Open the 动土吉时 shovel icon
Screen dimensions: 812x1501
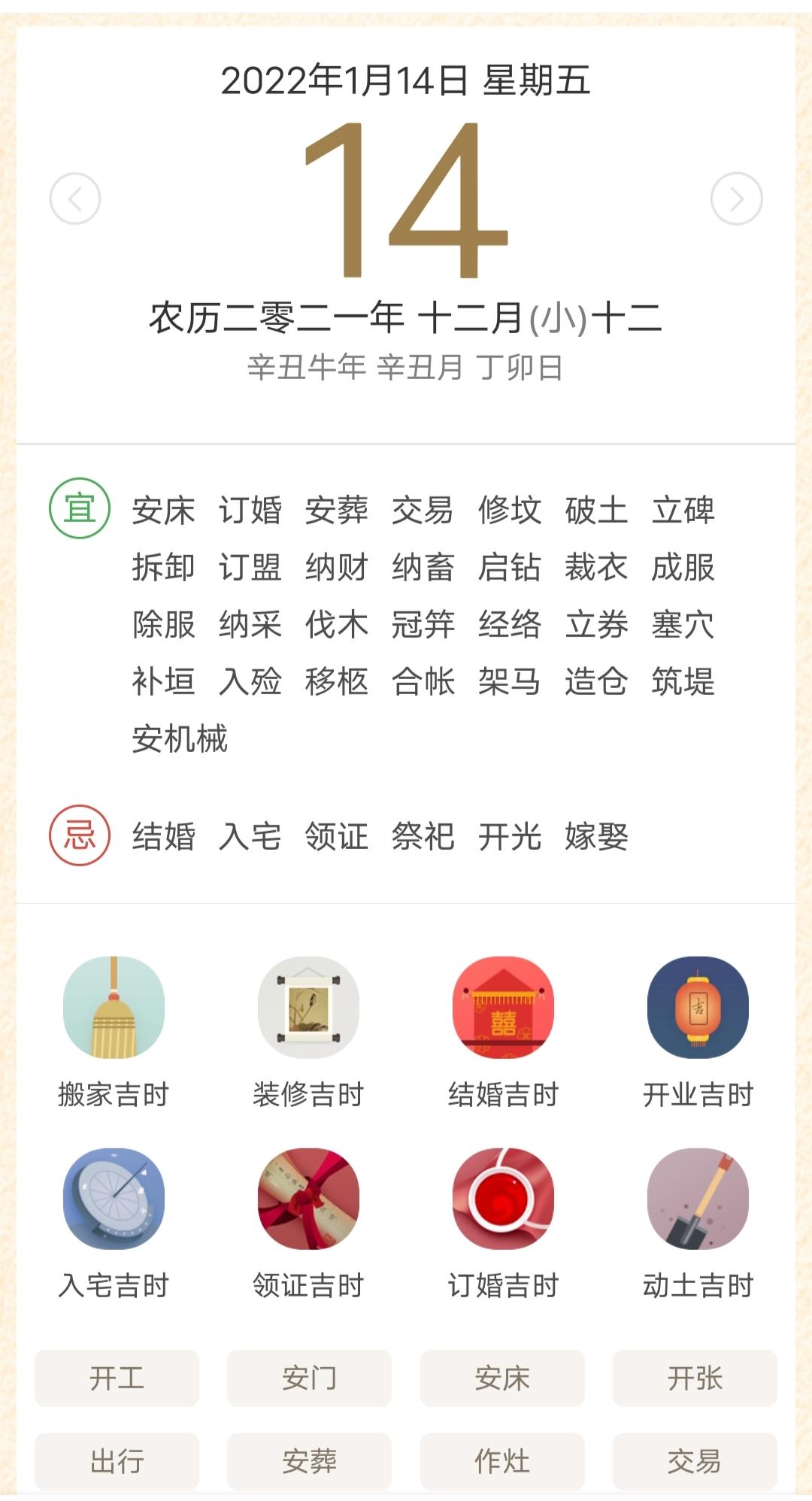698,1201
